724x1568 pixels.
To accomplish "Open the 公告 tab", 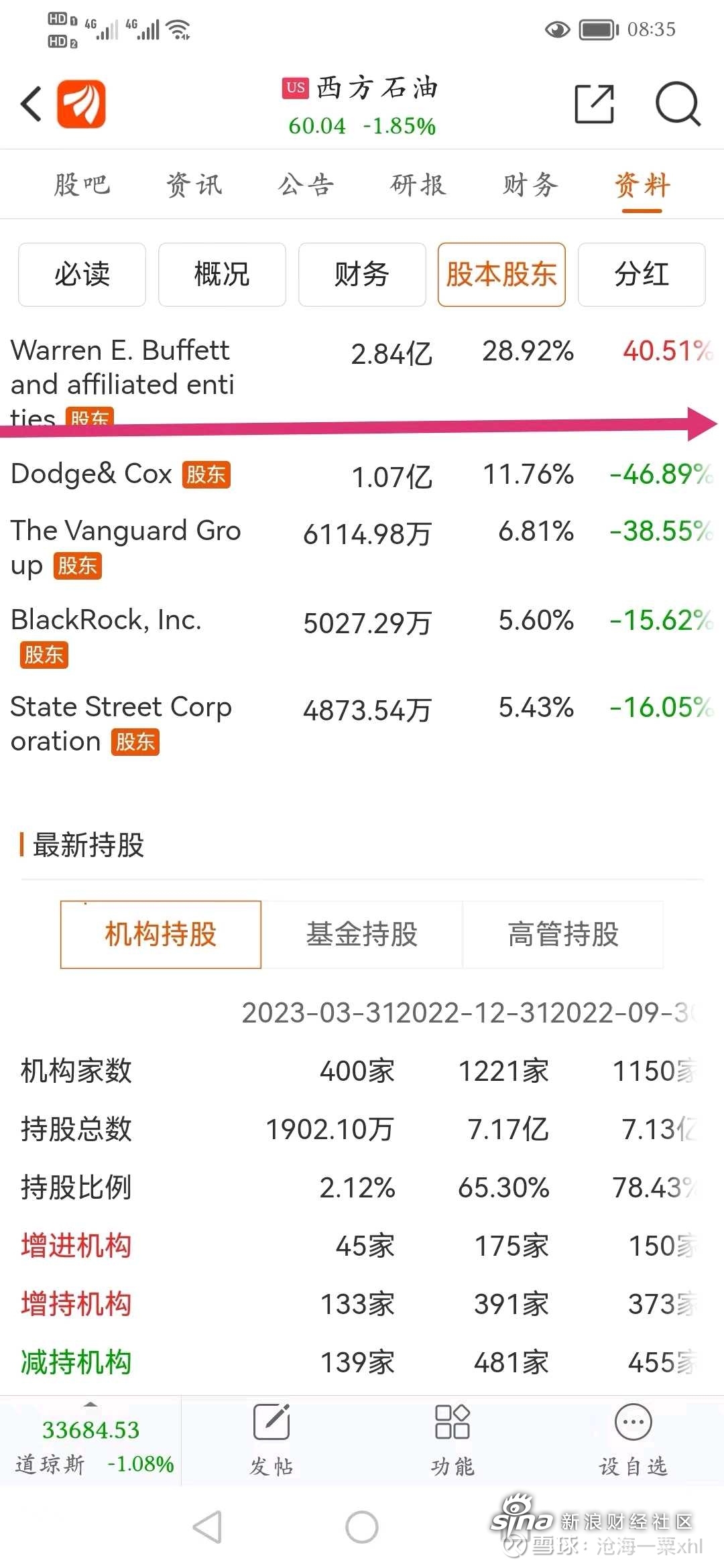I will tap(306, 184).
